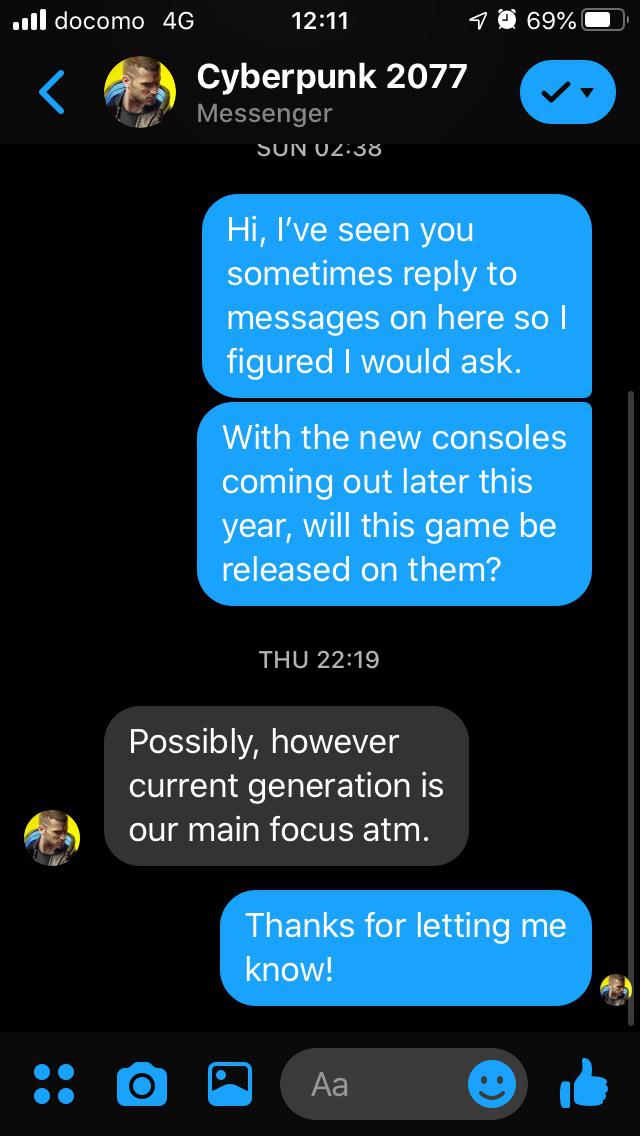The height and width of the screenshot is (1136, 640).
Task: Go back to the chat list
Action: [52, 93]
